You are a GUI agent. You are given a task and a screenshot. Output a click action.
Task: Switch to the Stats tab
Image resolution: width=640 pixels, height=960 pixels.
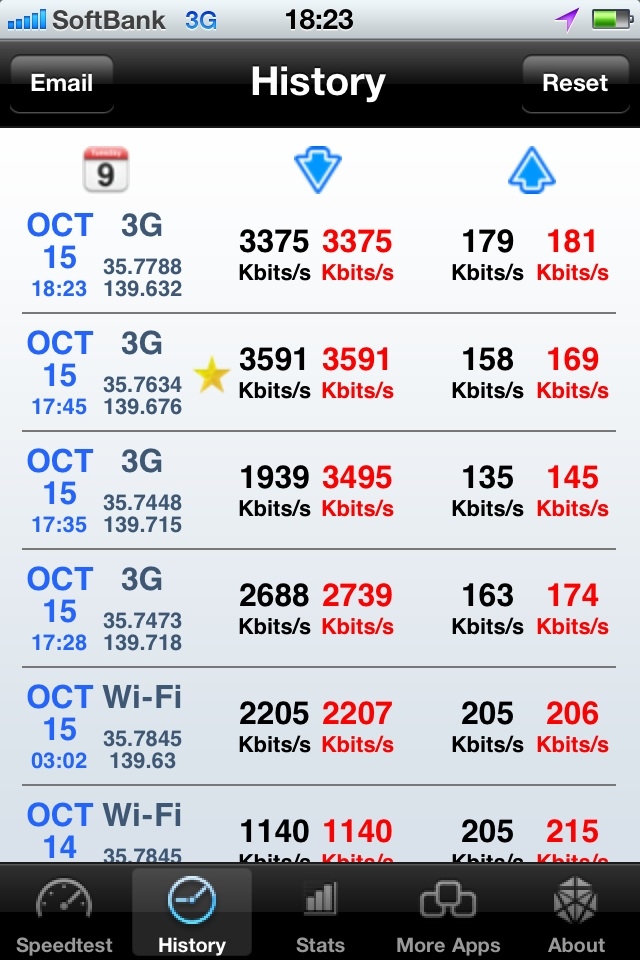[x=320, y=915]
